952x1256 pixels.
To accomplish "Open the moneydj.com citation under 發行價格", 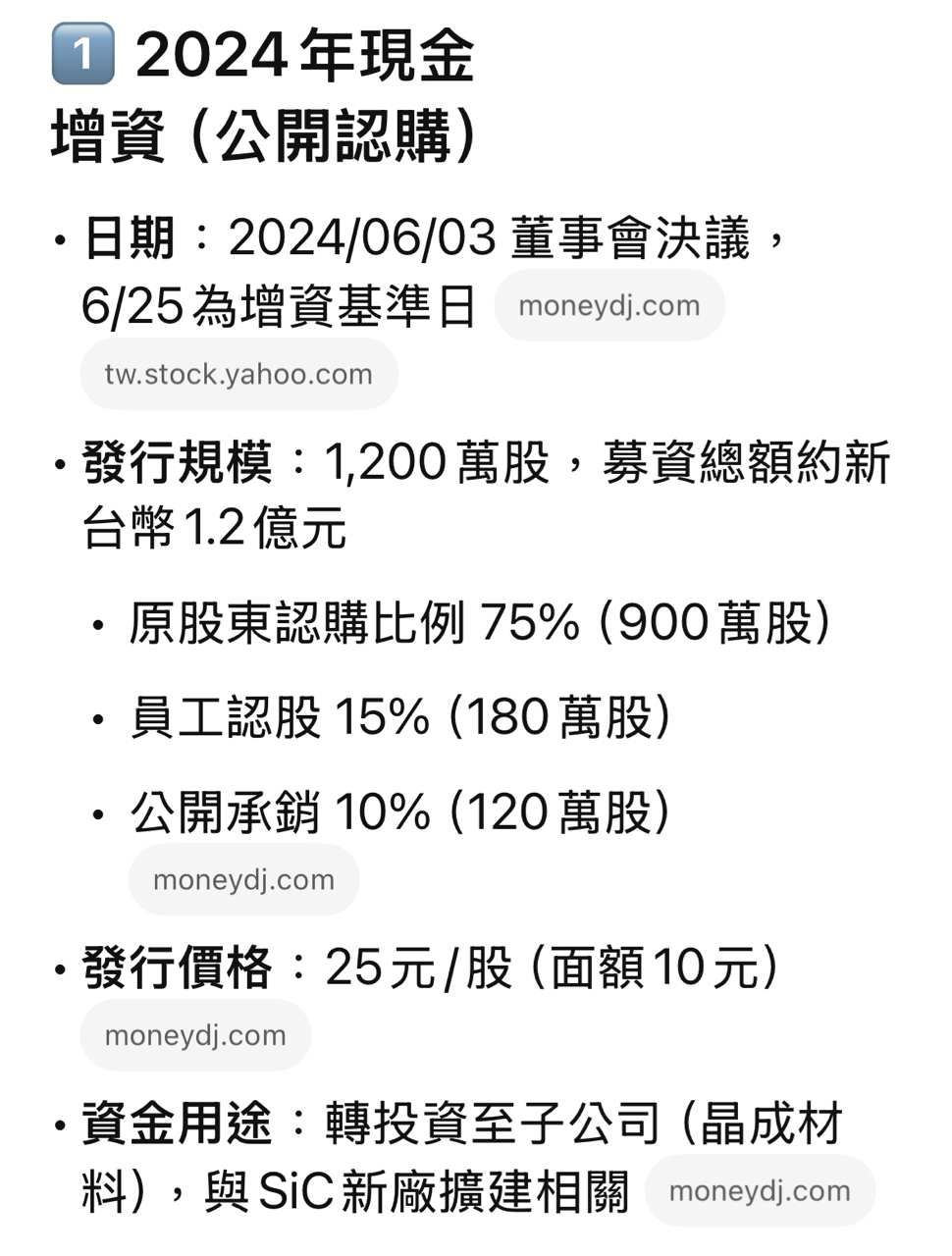I will coord(195,1035).
